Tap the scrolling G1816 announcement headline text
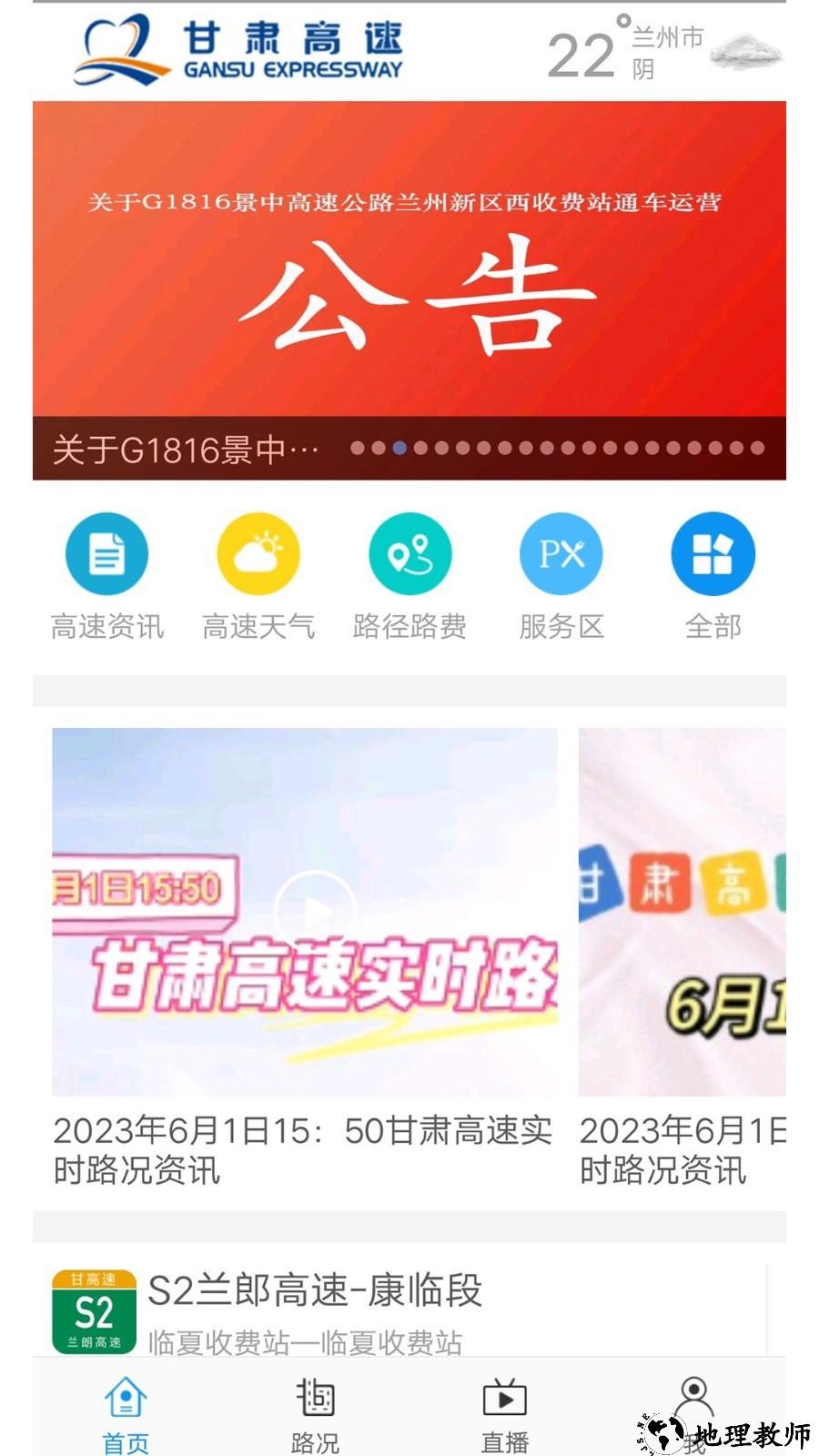 pos(182,448)
